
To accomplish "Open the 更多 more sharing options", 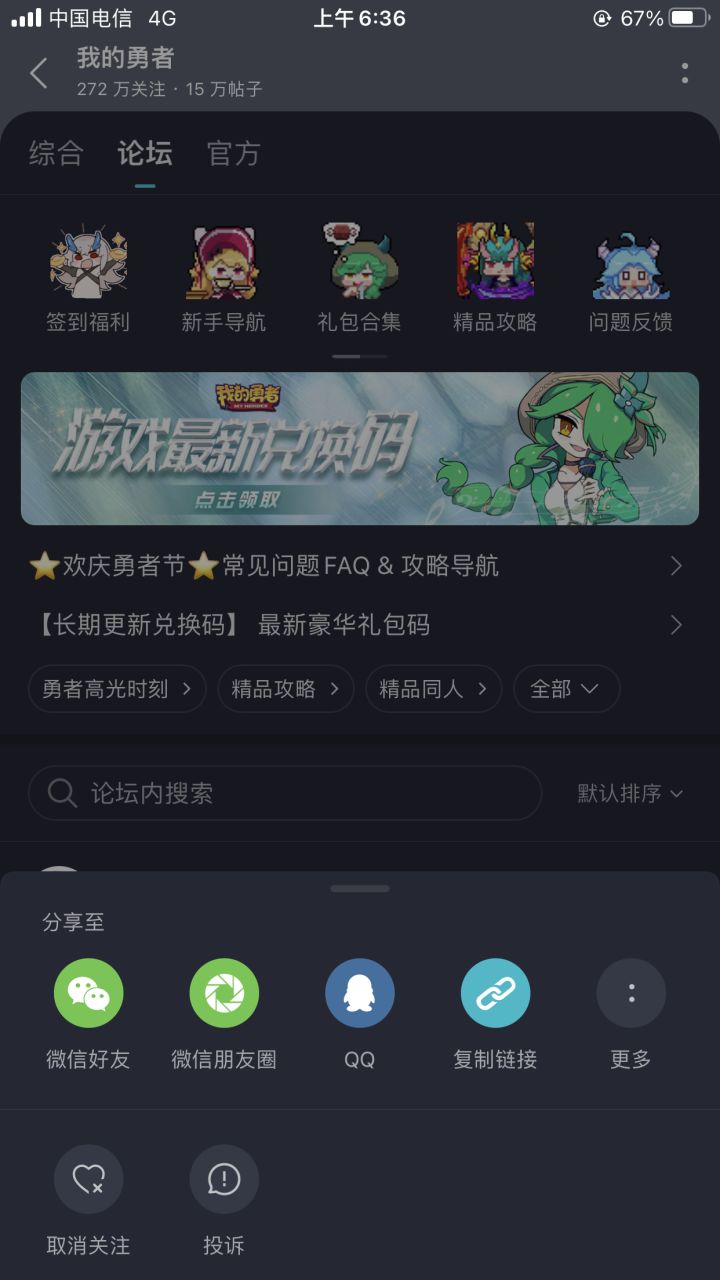I will (x=631, y=993).
